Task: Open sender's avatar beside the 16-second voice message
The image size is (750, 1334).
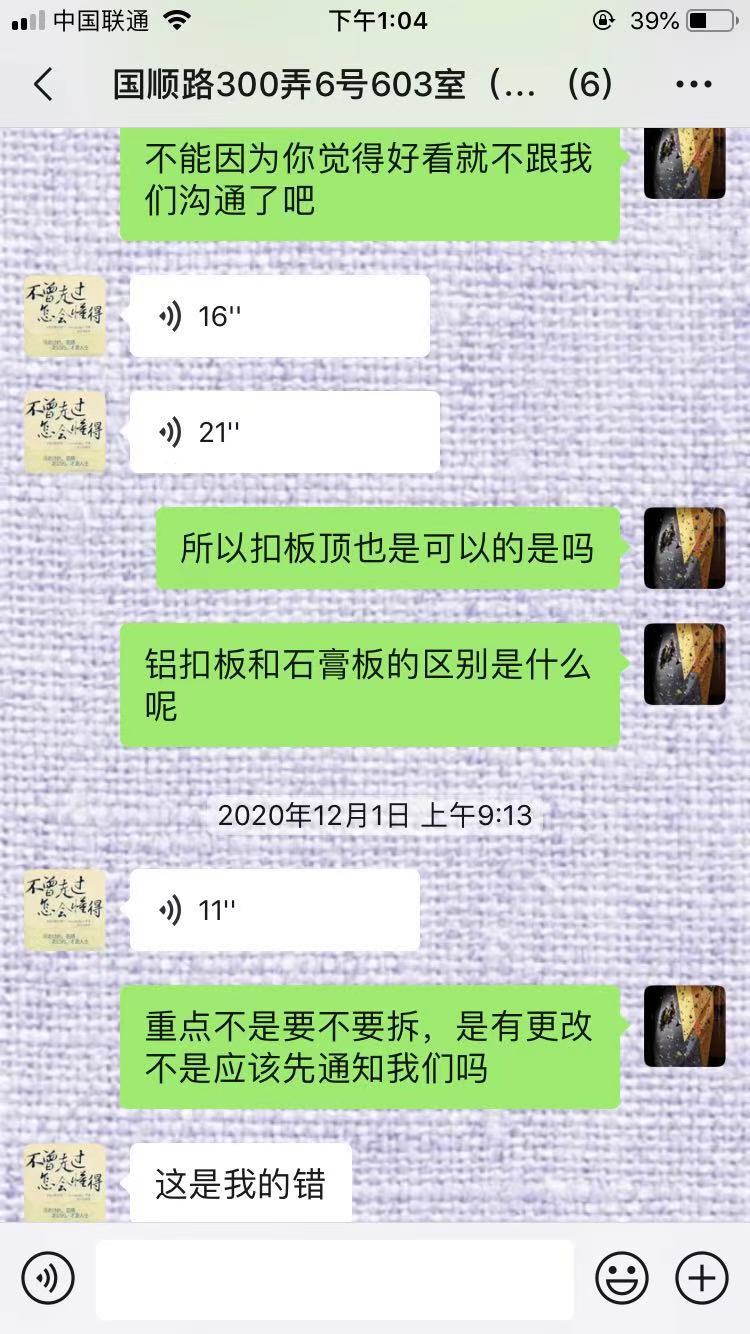Action: tap(65, 316)
